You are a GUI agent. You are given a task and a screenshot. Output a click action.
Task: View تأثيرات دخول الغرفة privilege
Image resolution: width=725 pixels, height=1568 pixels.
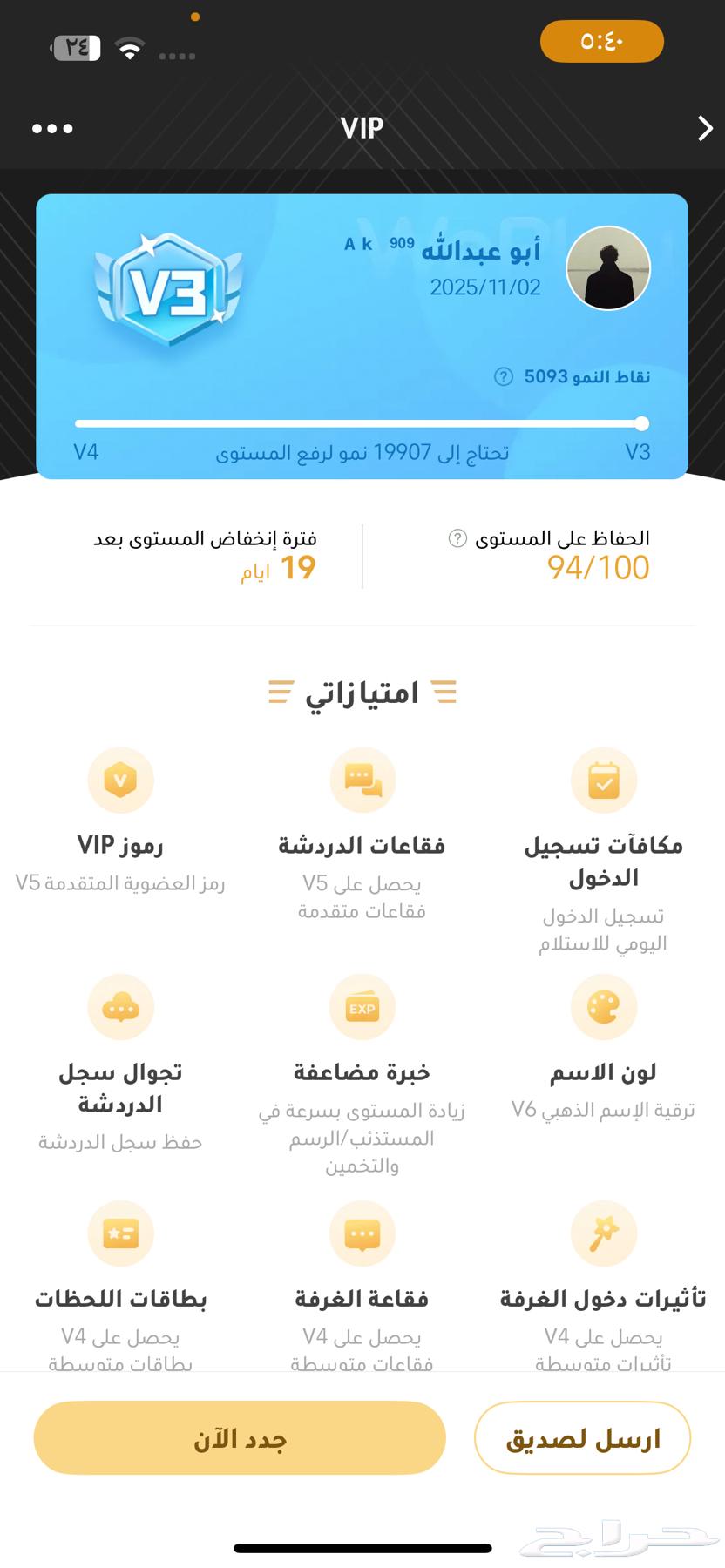[x=603, y=1234]
